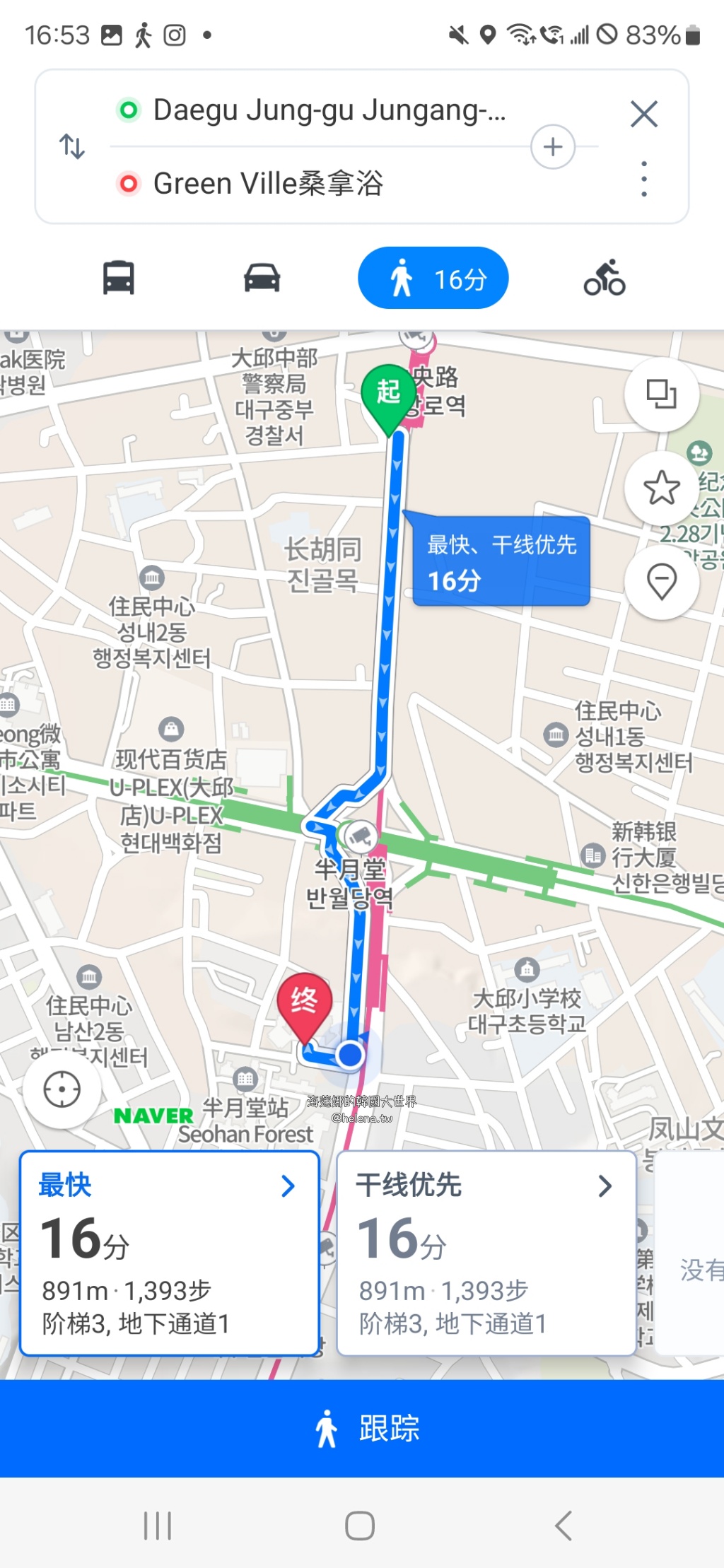Open the map layers button
This screenshot has width=724, height=1568.
coord(662,394)
